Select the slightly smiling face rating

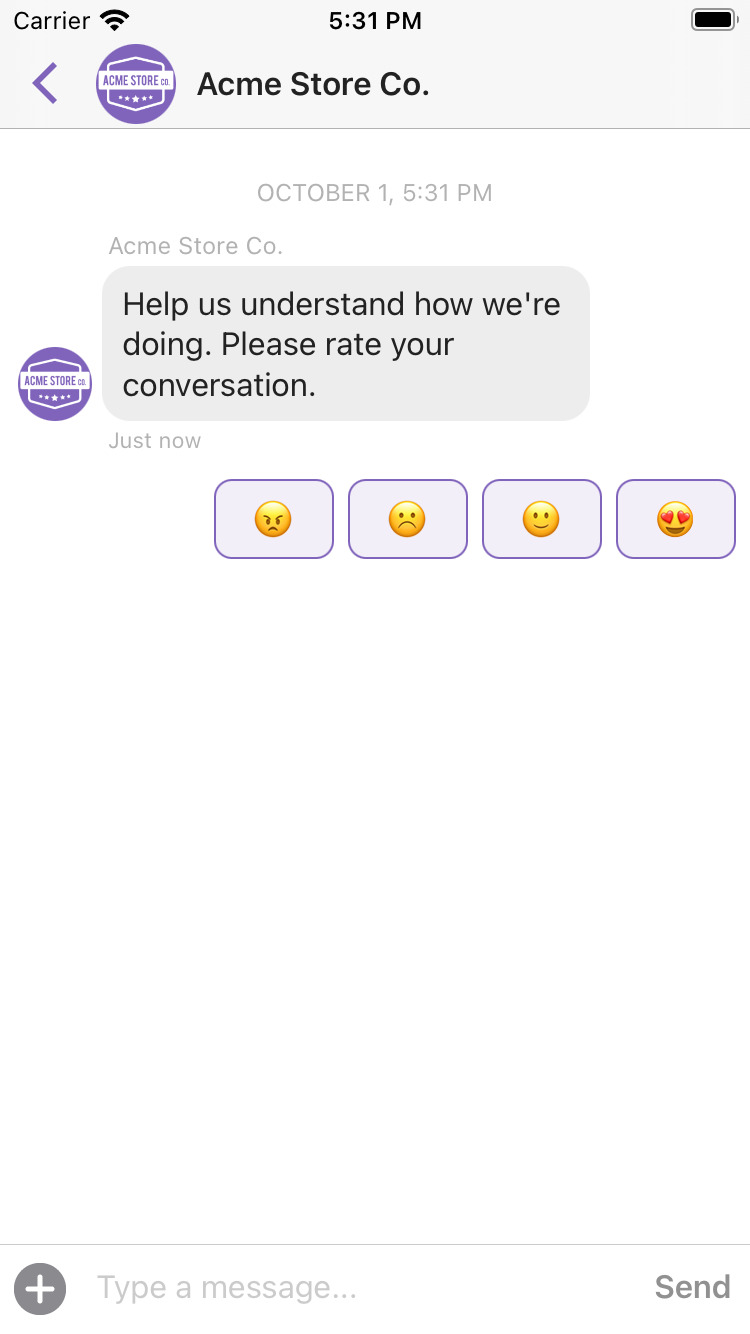(541, 519)
